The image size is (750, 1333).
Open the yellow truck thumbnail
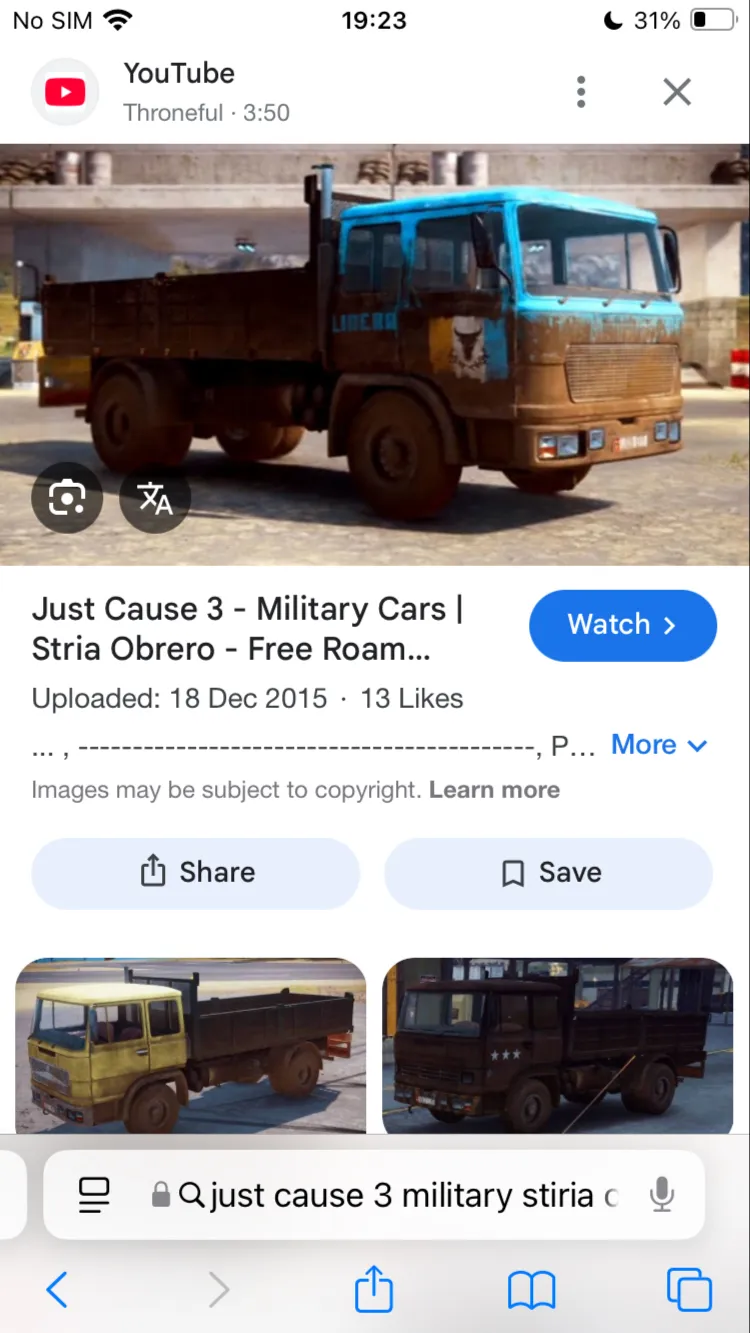[x=190, y=1045]
